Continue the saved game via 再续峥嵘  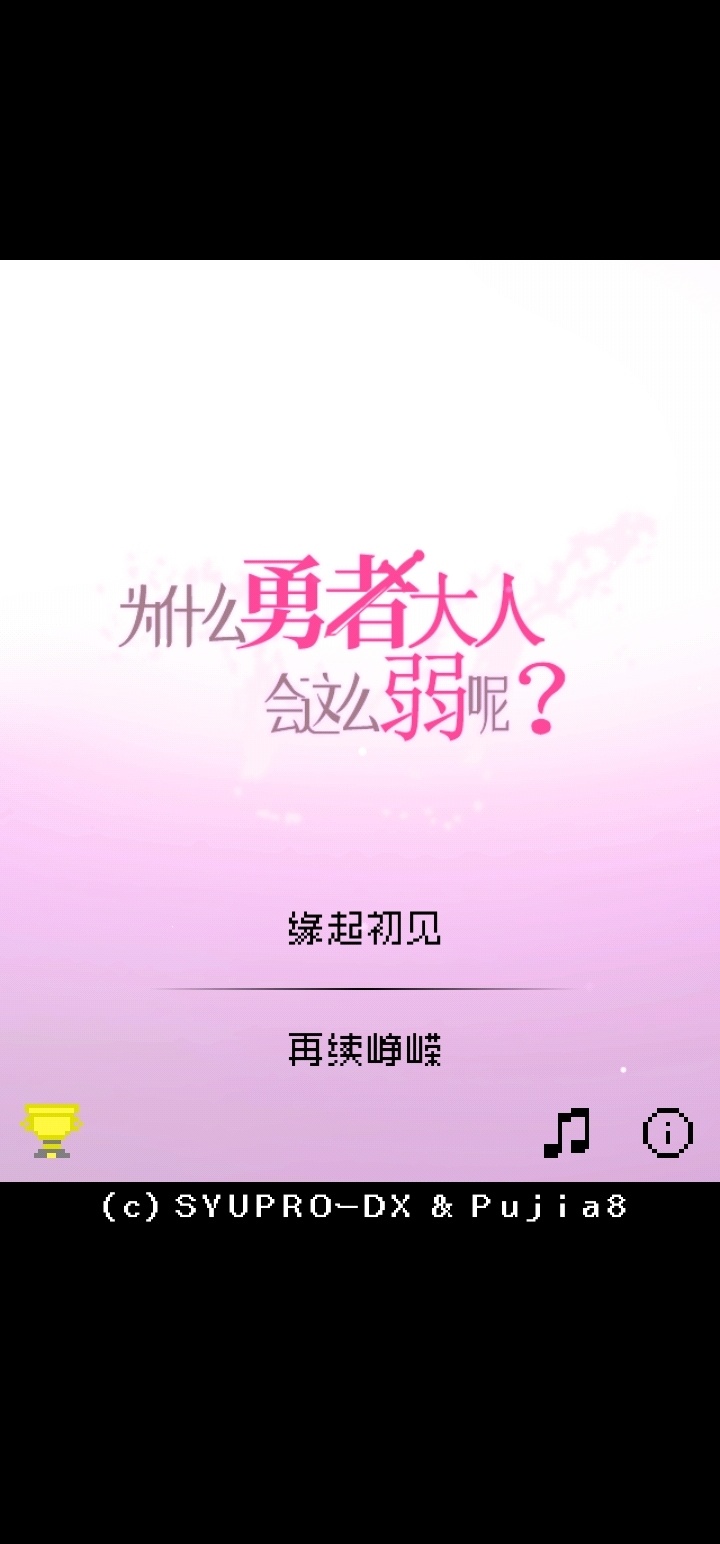click(364, 1050)
